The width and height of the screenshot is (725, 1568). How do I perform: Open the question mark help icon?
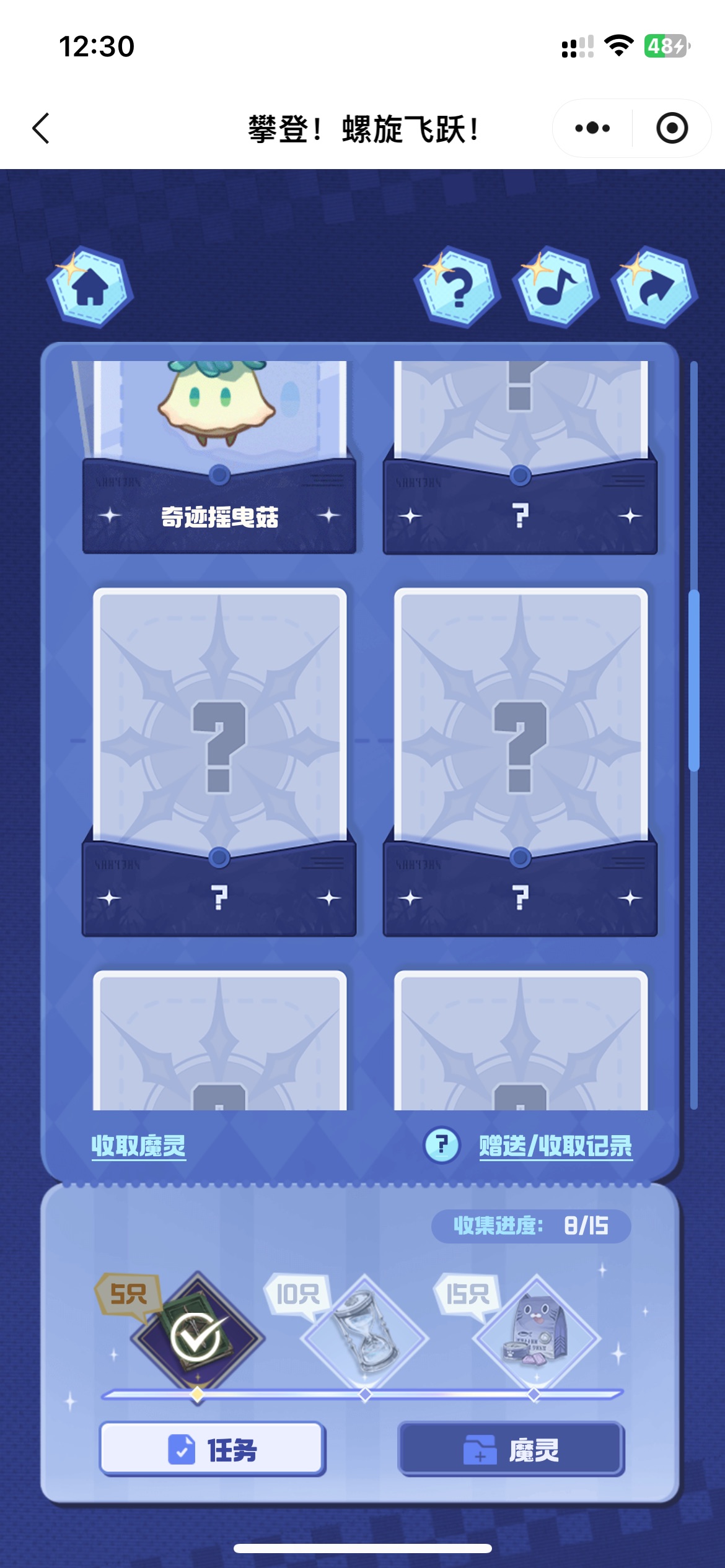[457, 287]
